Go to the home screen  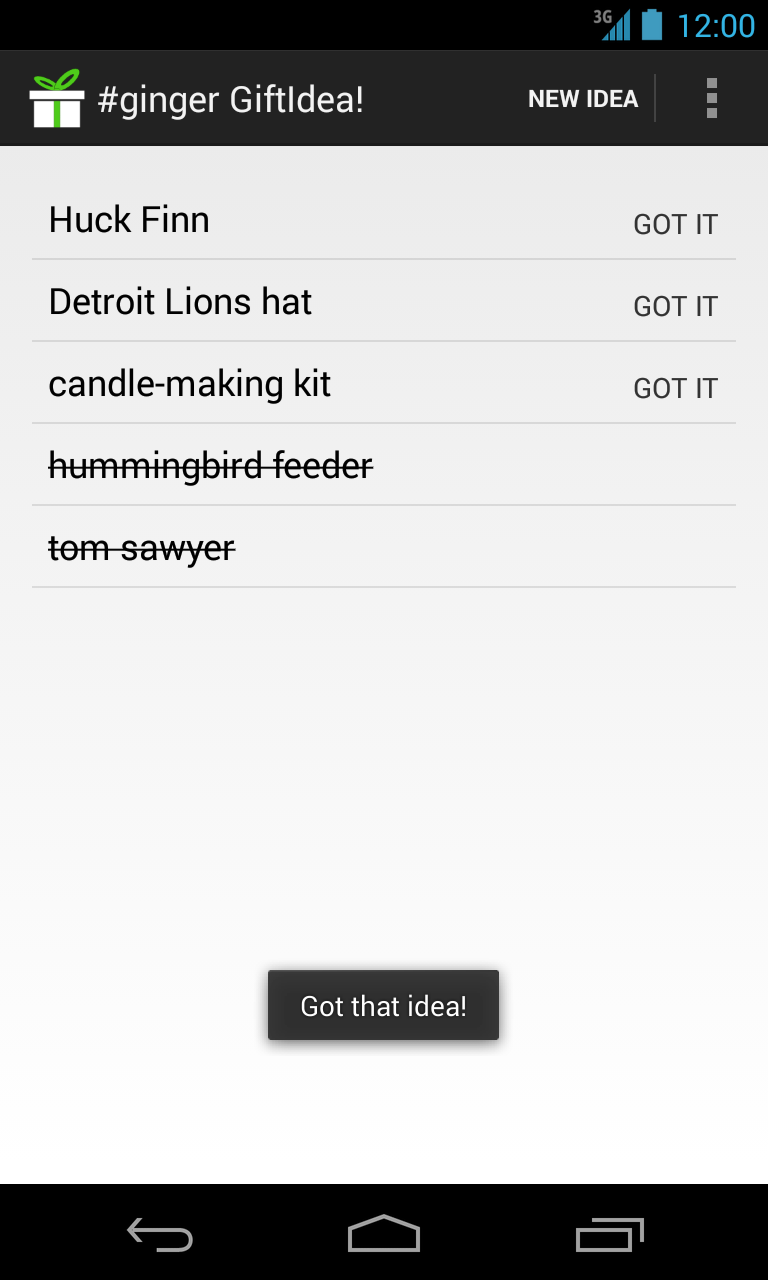pos(384,1234)
